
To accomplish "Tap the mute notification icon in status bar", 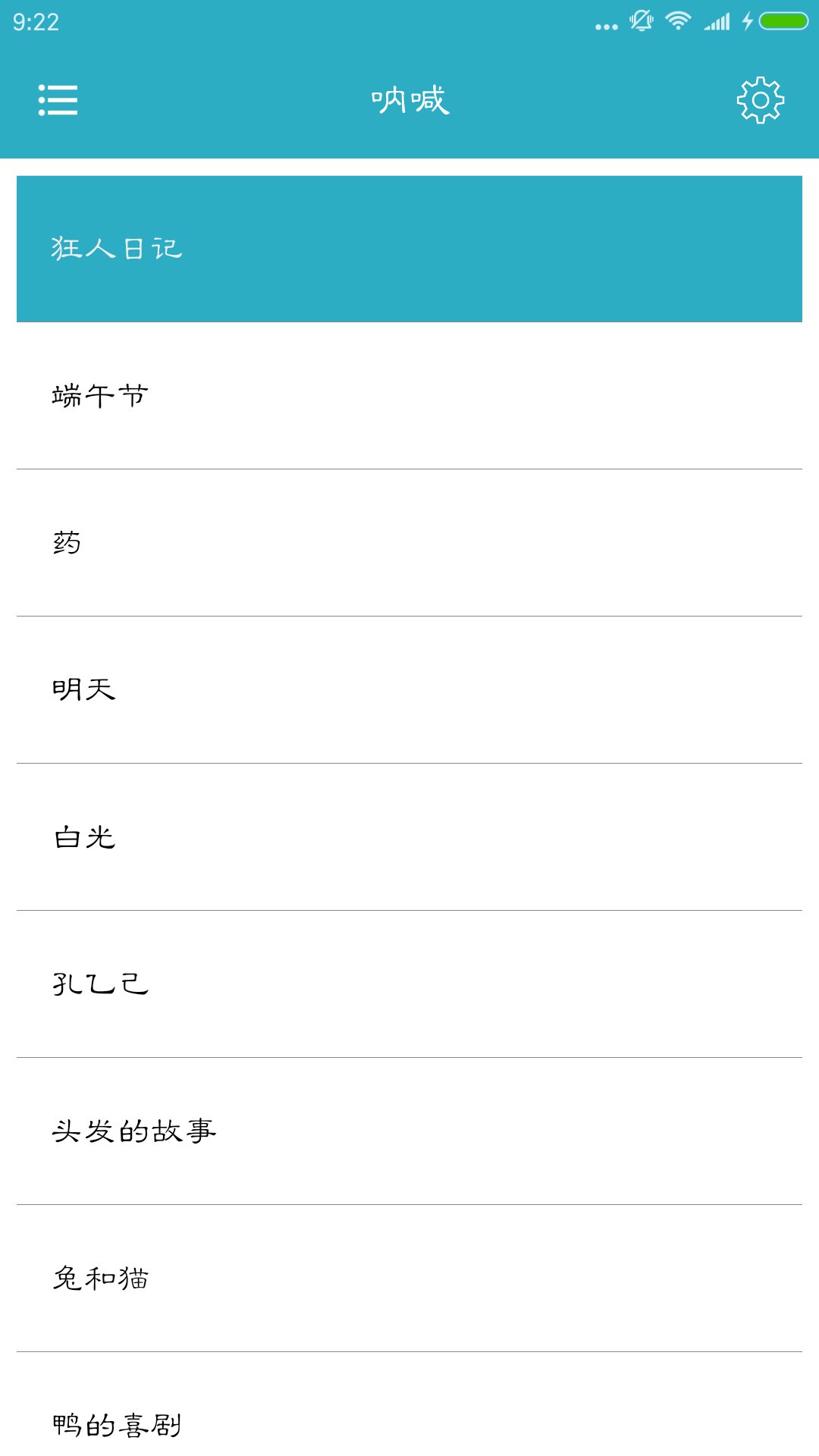I will (641, 23).
